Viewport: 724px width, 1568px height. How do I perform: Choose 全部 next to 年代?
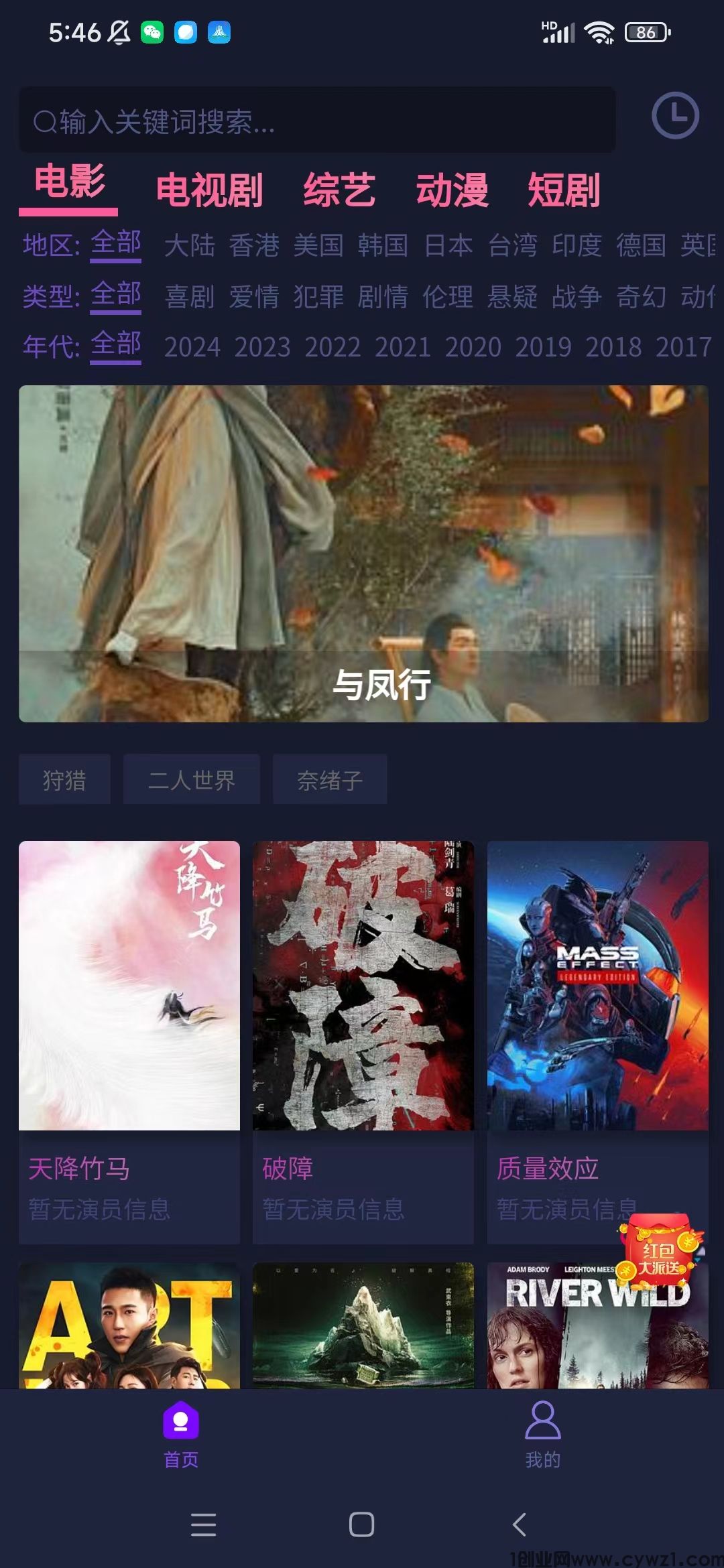116,347
